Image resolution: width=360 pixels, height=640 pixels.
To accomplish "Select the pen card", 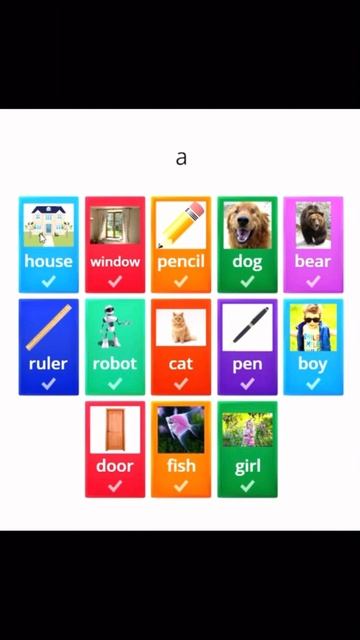I will (x=247, y=347).
